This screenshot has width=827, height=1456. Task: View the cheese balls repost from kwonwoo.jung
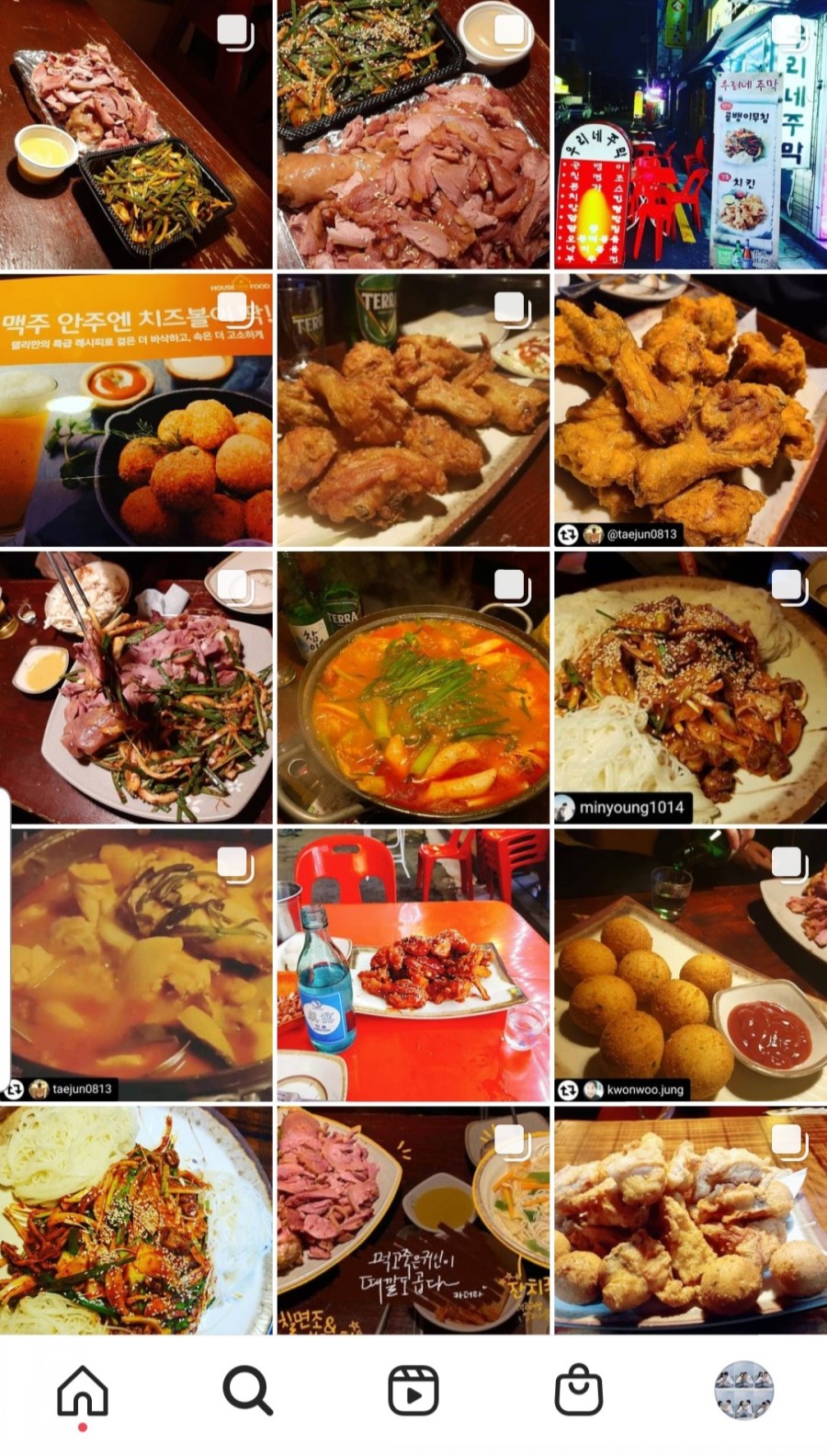click(689, 965)
